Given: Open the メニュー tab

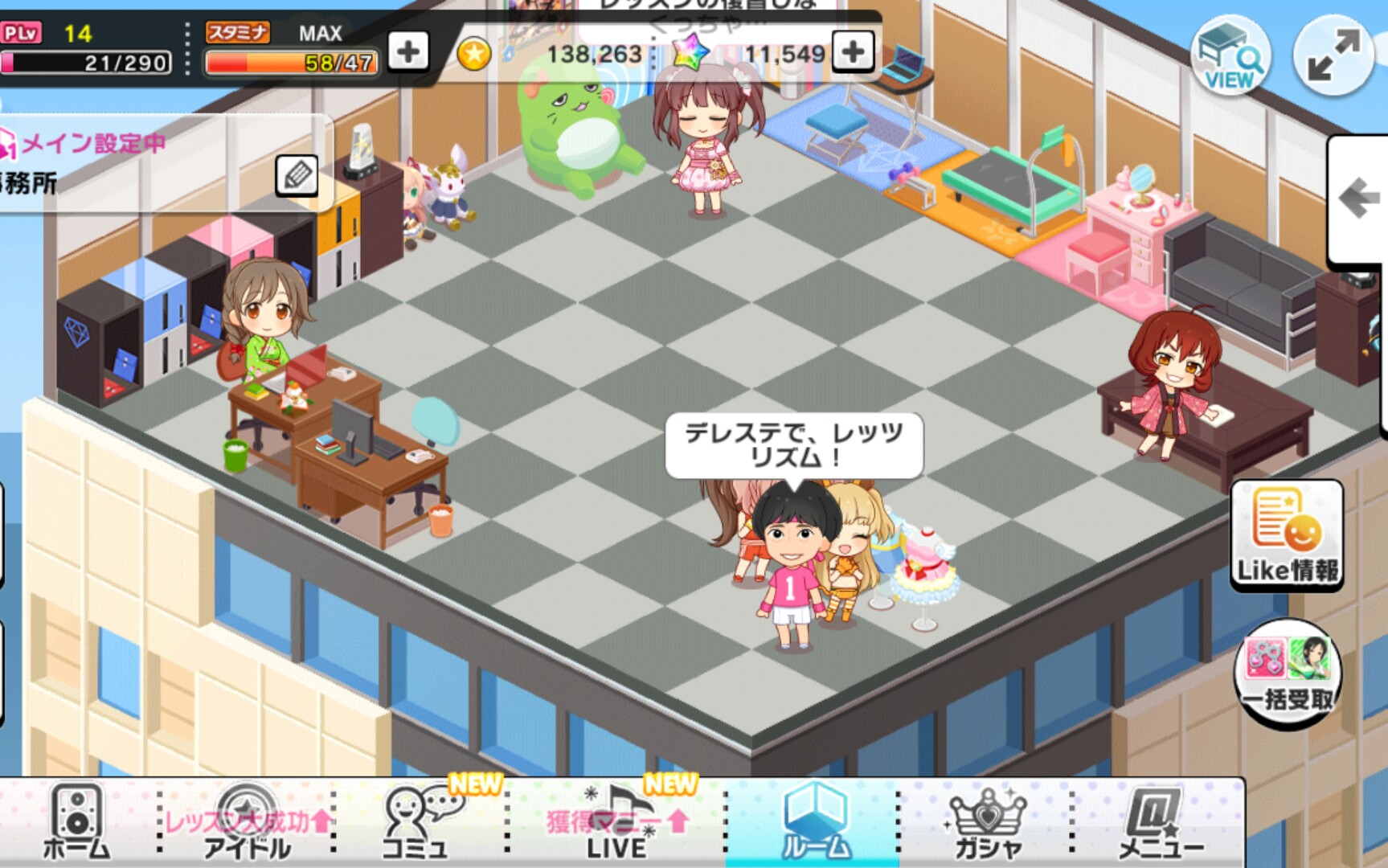Looking at the screenshot, I should click(x=1160, y=822).
